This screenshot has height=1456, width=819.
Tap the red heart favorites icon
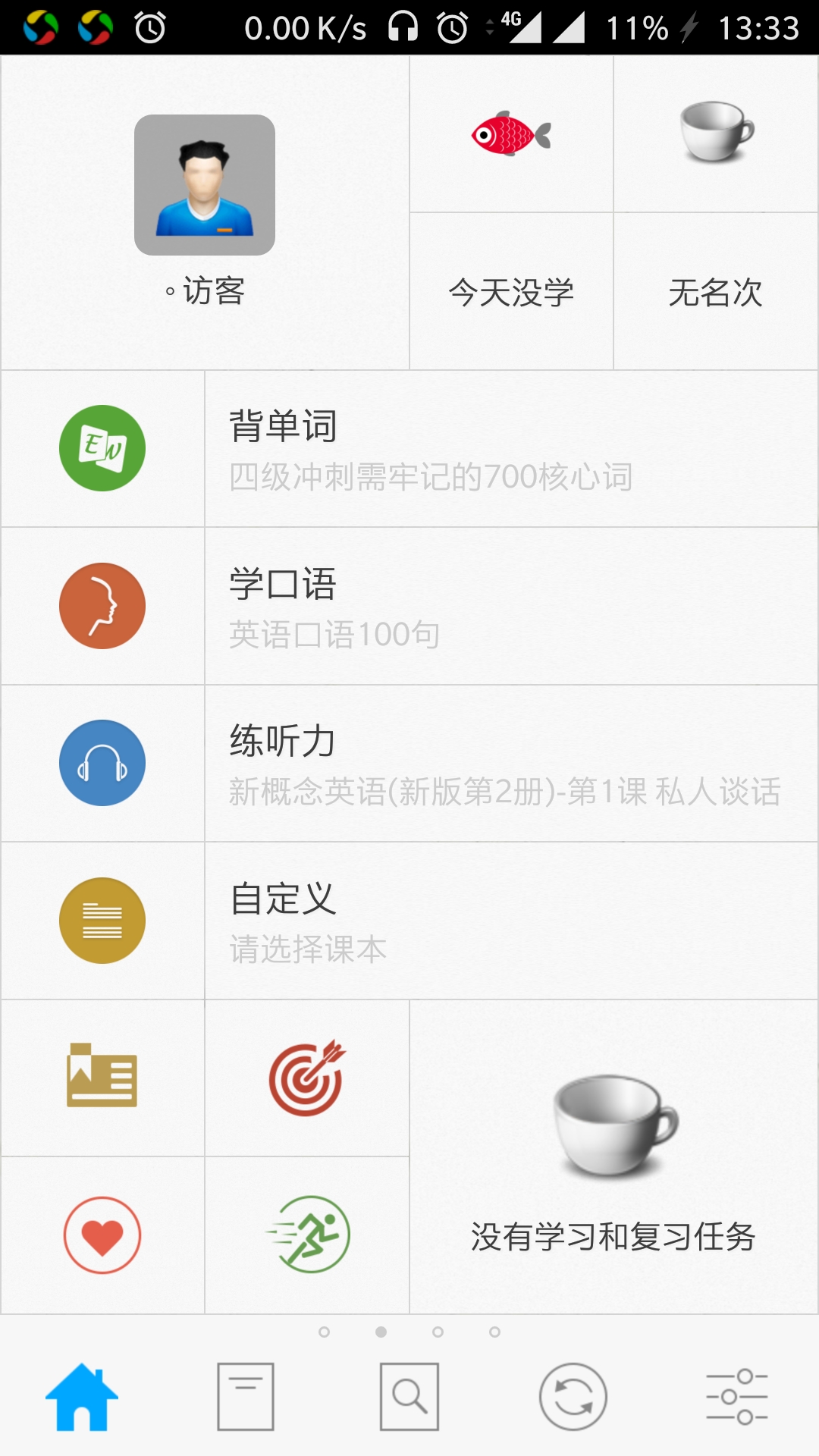[x=102, y=1234]
